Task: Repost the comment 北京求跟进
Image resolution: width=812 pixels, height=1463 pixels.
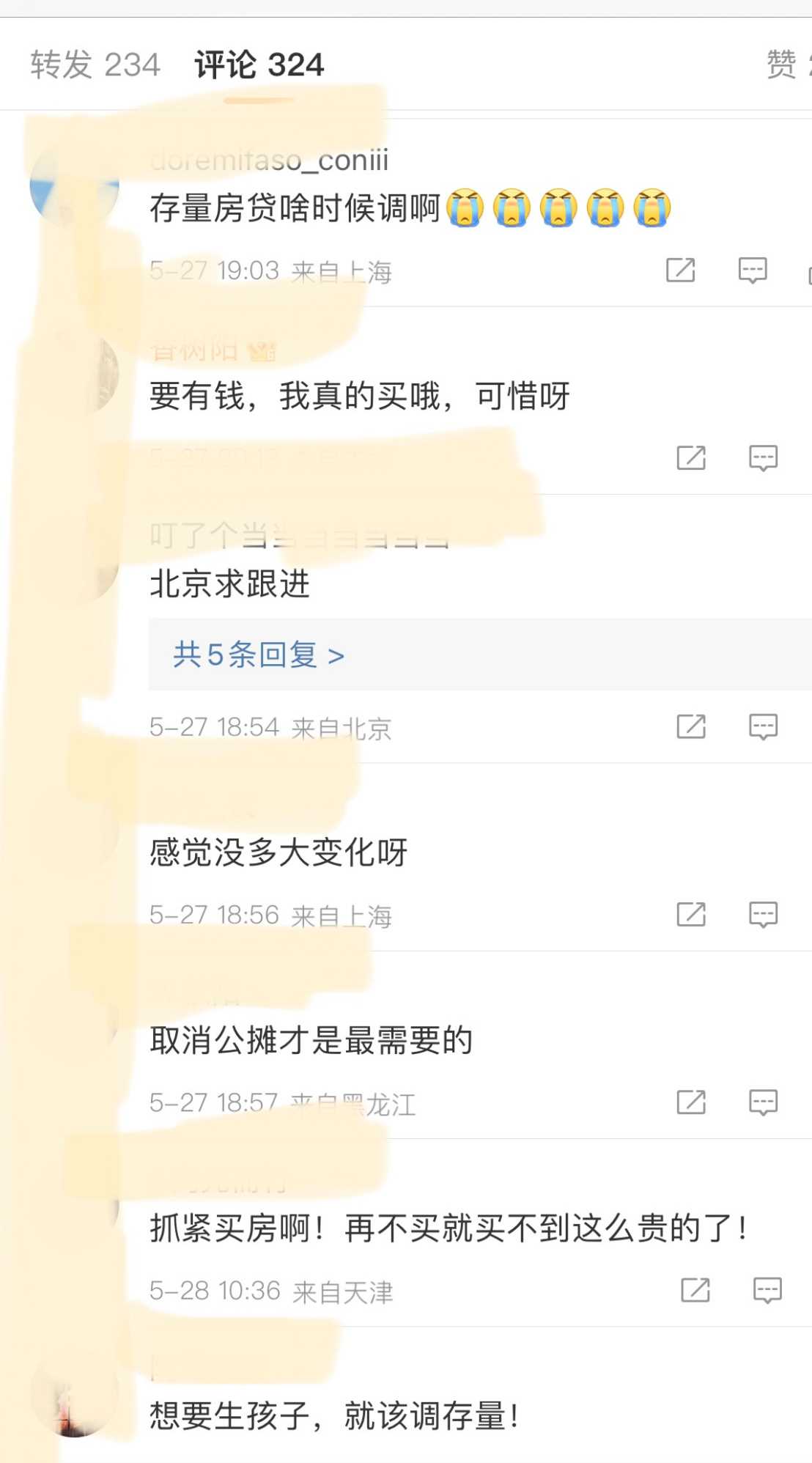Action: [x=691, y=726]
